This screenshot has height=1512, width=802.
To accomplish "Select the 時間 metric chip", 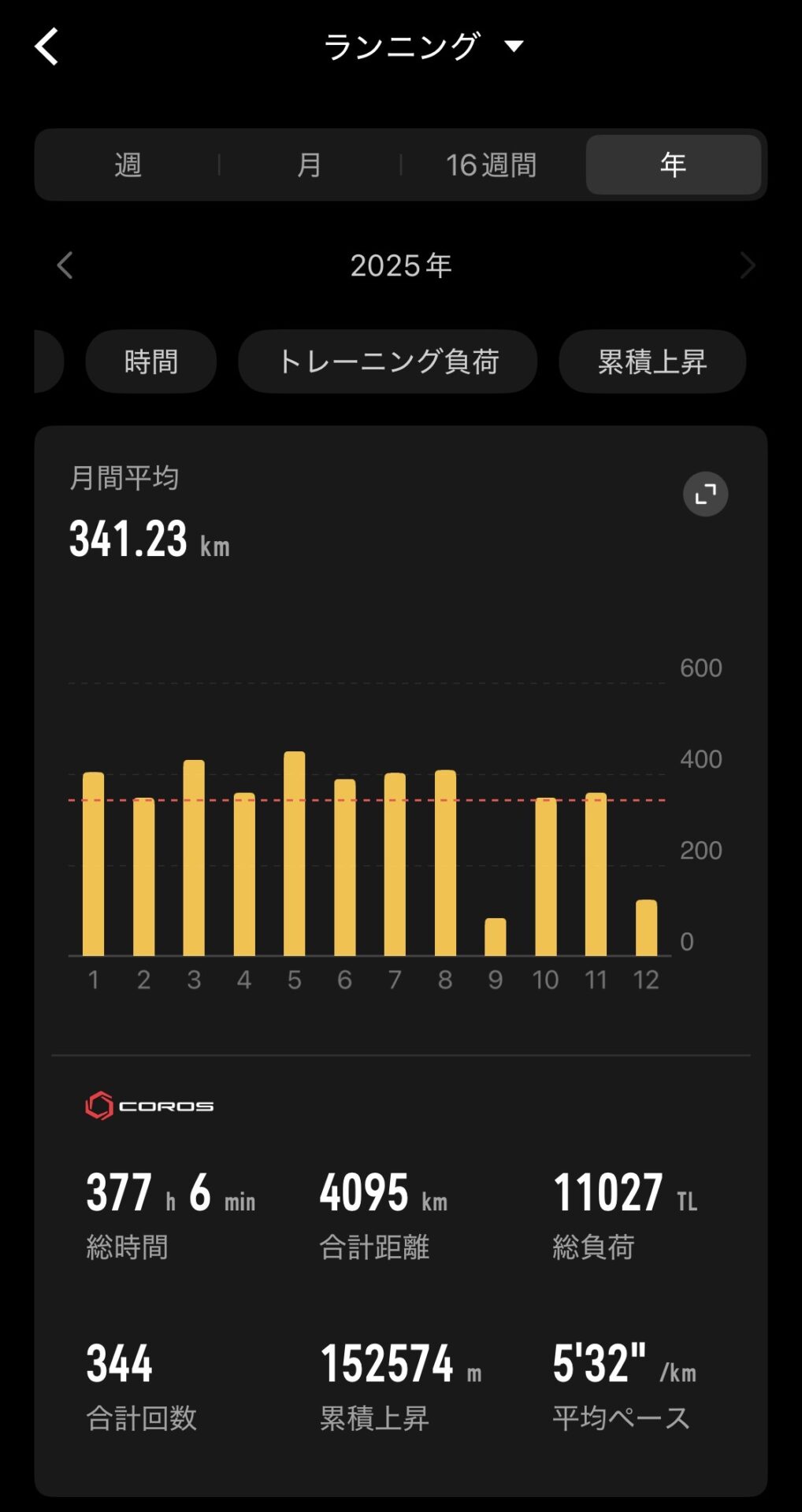I will coord(150,361).
